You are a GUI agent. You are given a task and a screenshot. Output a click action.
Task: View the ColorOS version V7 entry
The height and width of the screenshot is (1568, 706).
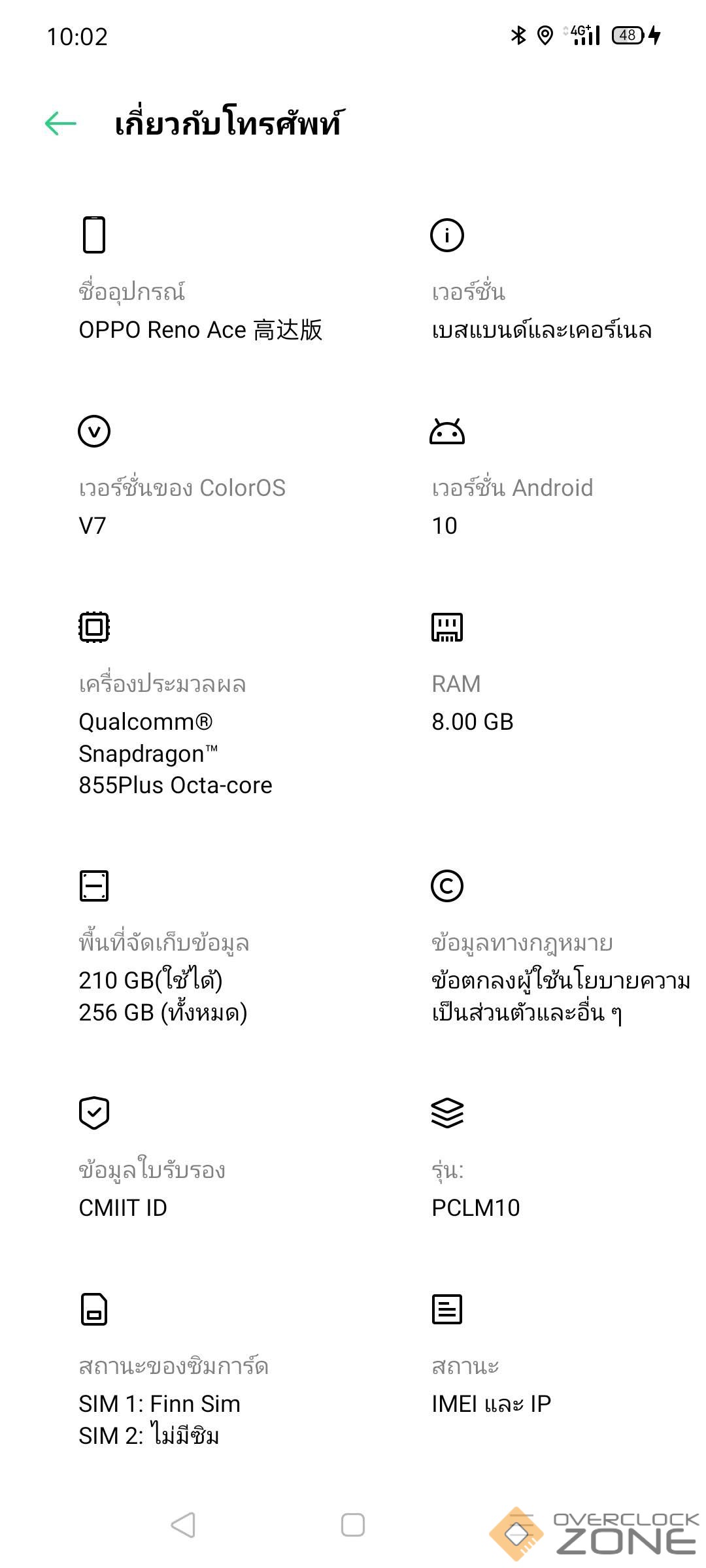[x=182, y=506]
